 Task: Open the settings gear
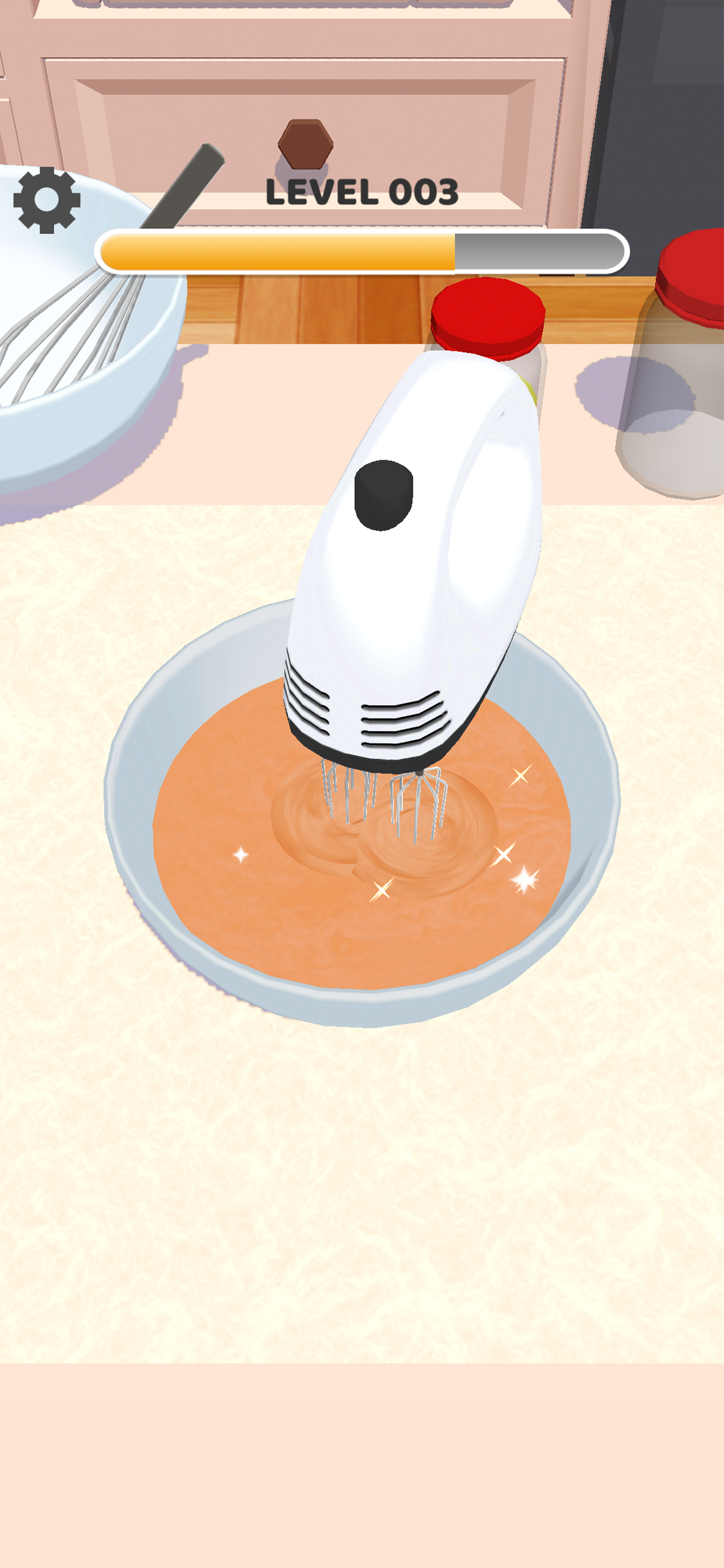(x=47, y=199)
